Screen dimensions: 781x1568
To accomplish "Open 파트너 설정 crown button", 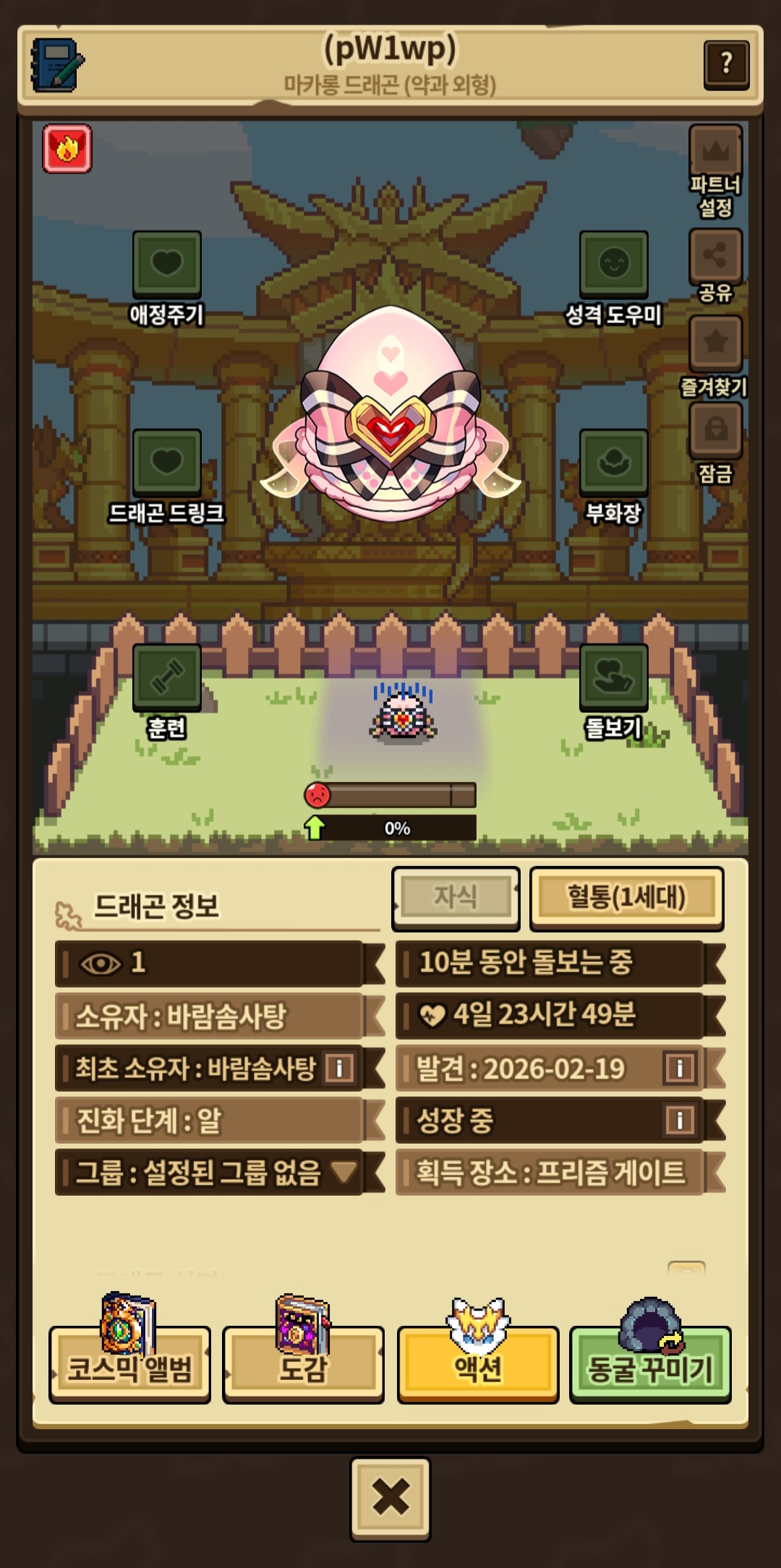I will pyautogui.click(x=715, y=152).
